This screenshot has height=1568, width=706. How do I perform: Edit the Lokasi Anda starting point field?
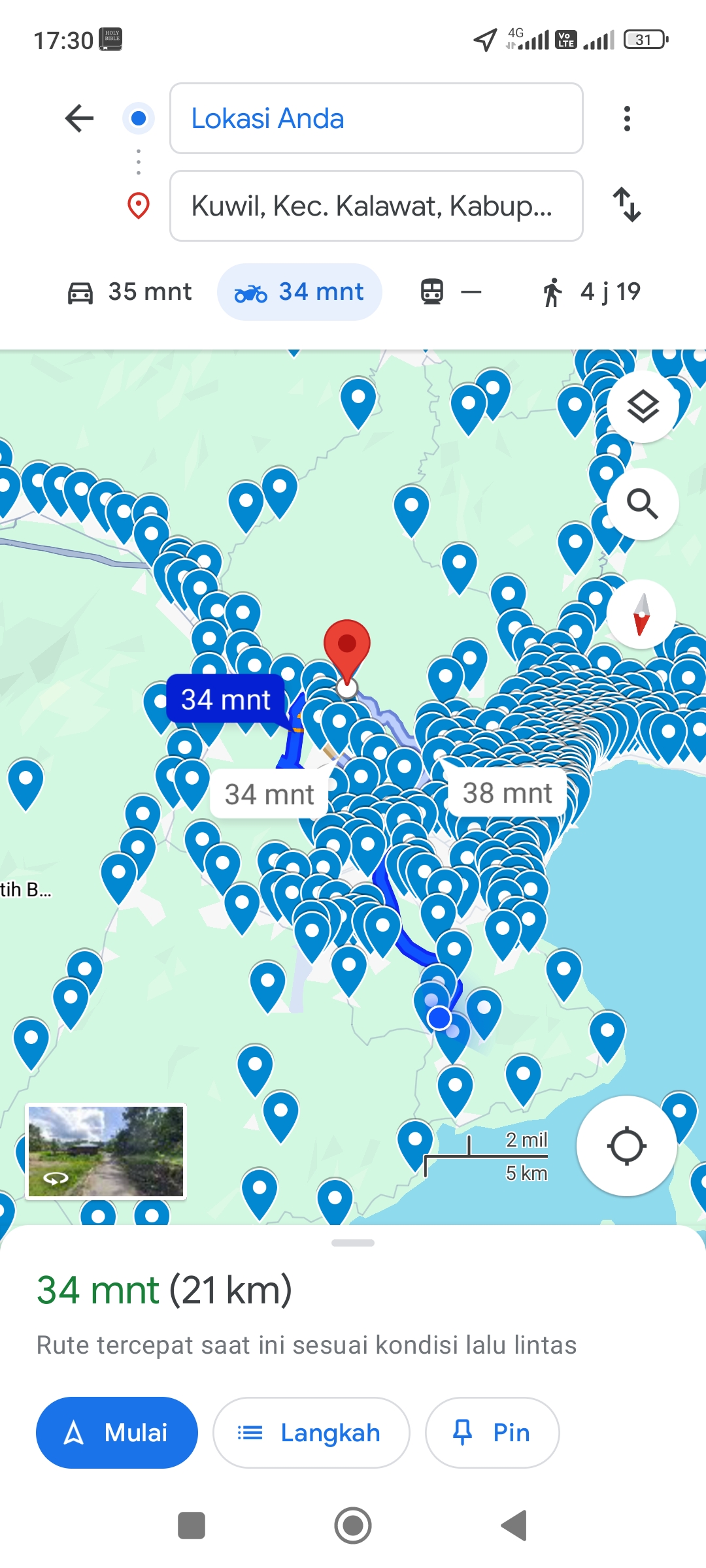point(376,118)
